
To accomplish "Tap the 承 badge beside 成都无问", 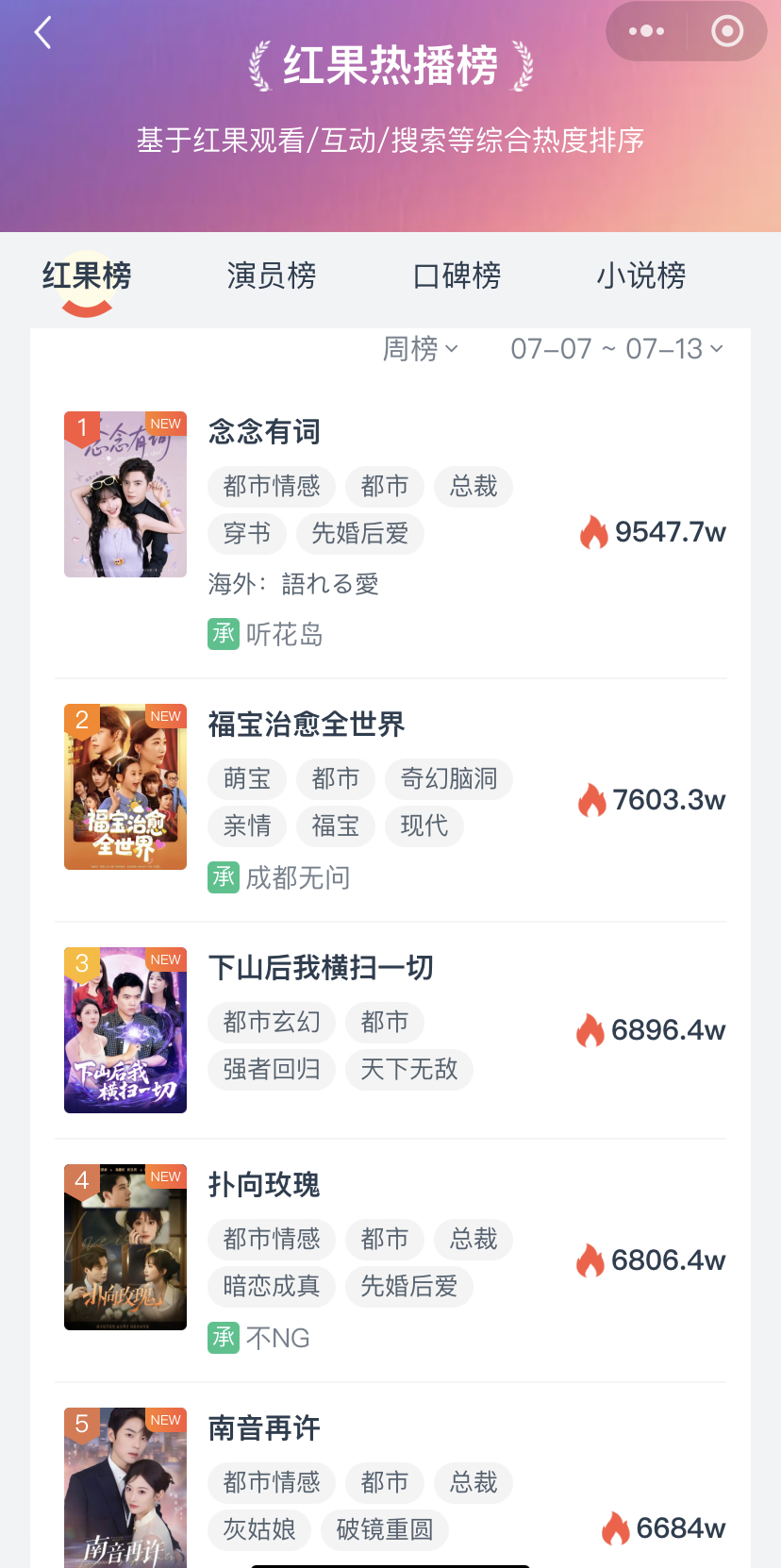I will [x=223, y=877].
